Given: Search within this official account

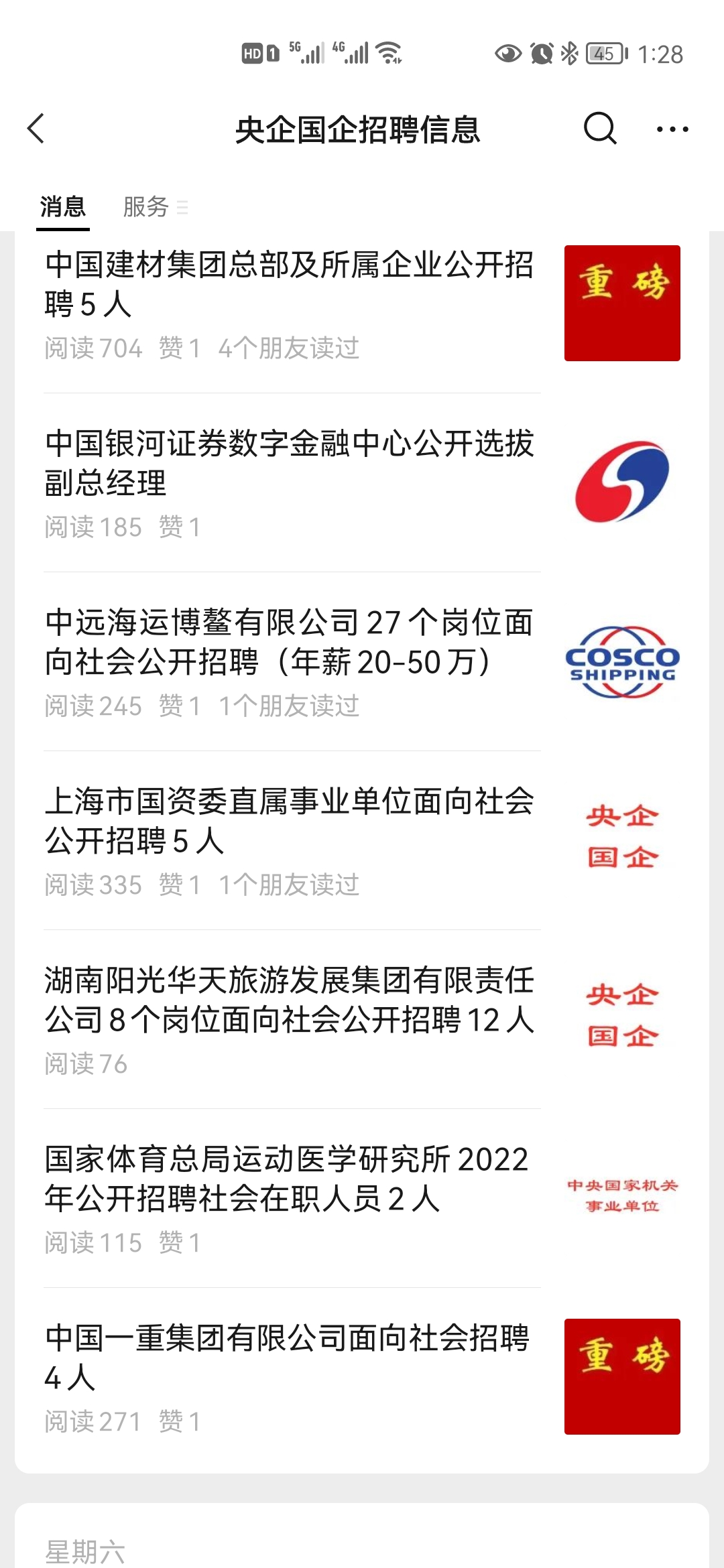Looking at the screenshot, I should 599,128.
